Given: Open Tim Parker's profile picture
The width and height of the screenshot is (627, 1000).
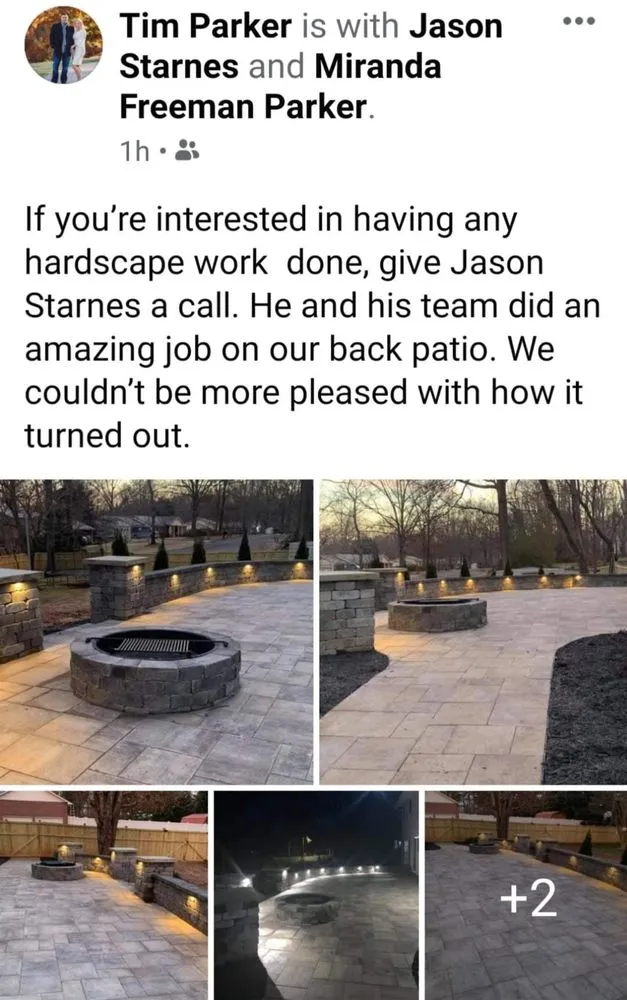Looking at the screenshot, I should [x=62, y=45].
